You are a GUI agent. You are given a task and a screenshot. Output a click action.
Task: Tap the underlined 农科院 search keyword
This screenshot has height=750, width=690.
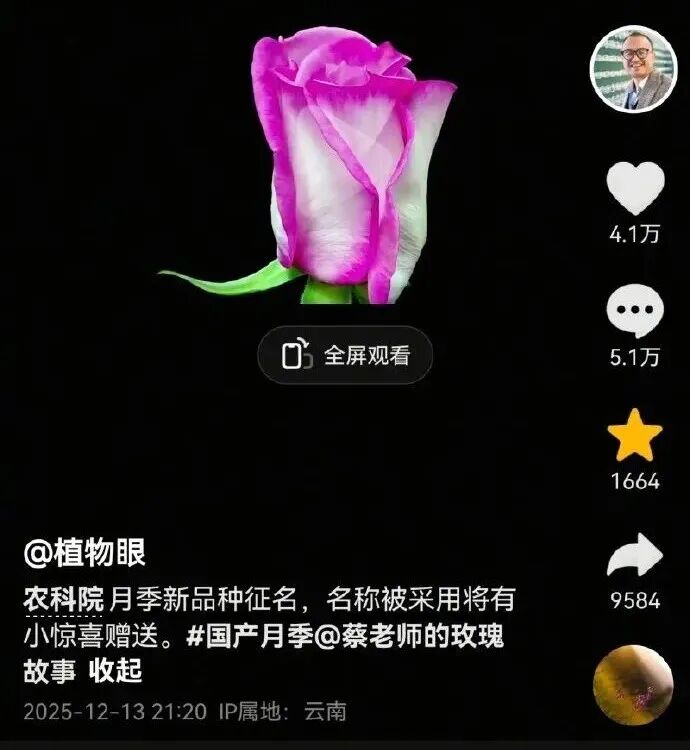pos(63,600)
